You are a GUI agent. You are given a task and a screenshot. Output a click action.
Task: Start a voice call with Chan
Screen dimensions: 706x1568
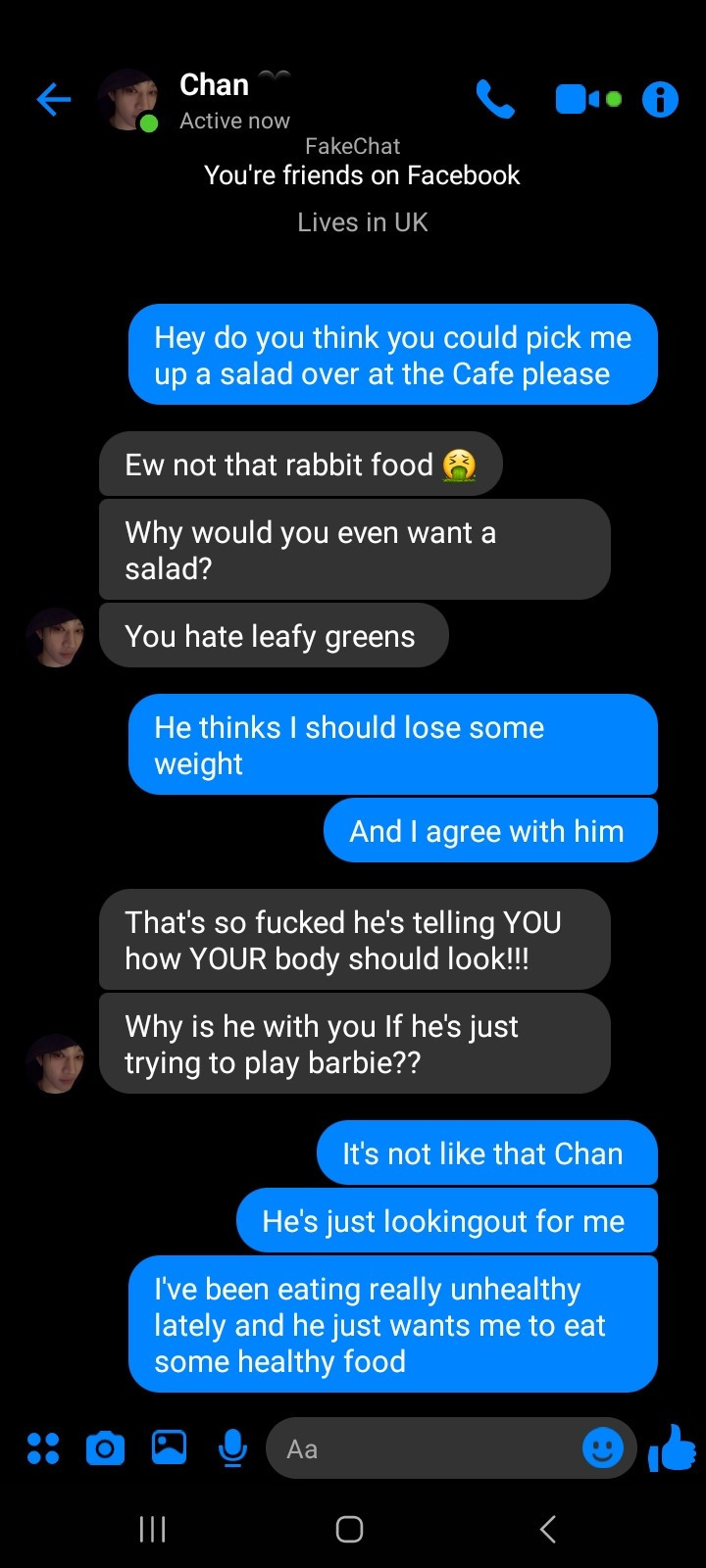point(495,99)
